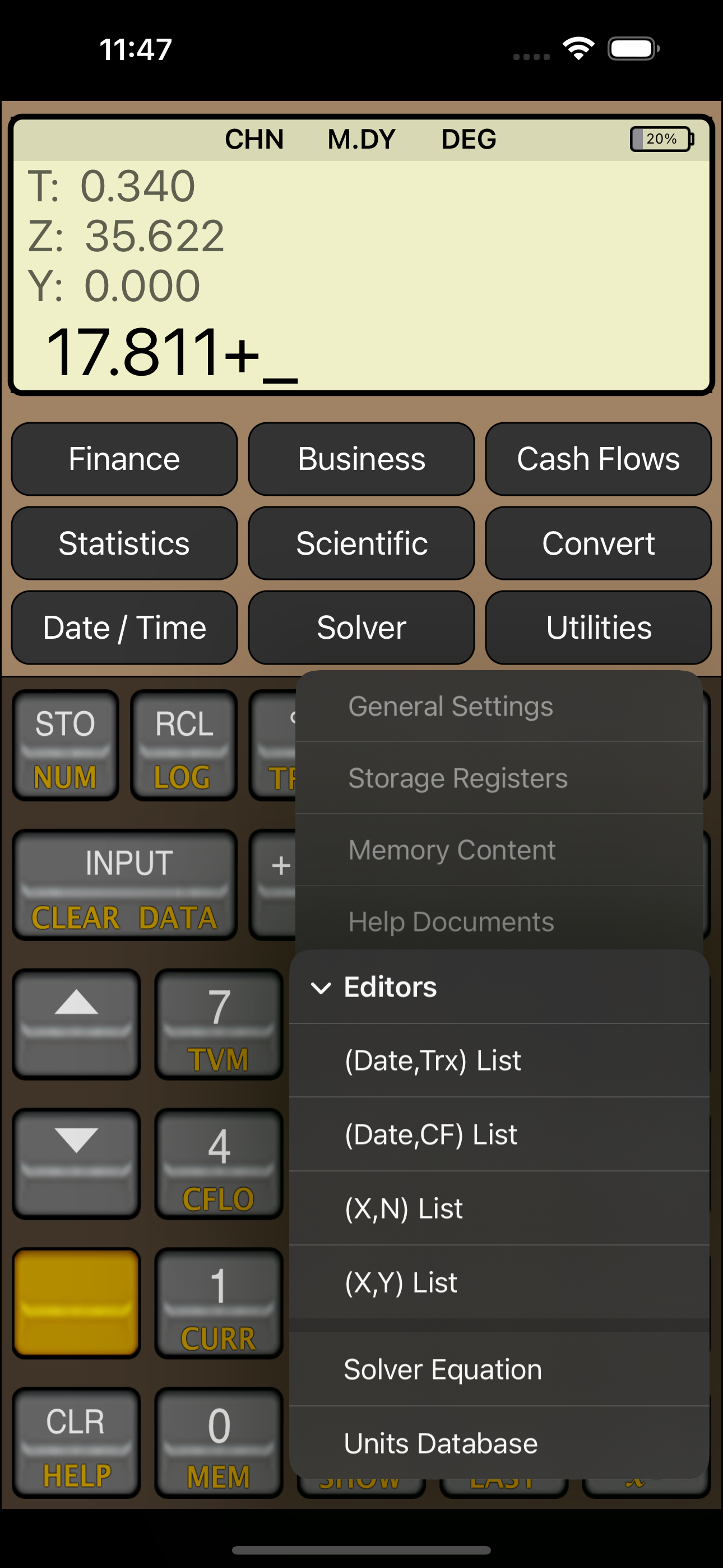
Task: Choose the Scientific functions button
Action: tap(361, 543)
